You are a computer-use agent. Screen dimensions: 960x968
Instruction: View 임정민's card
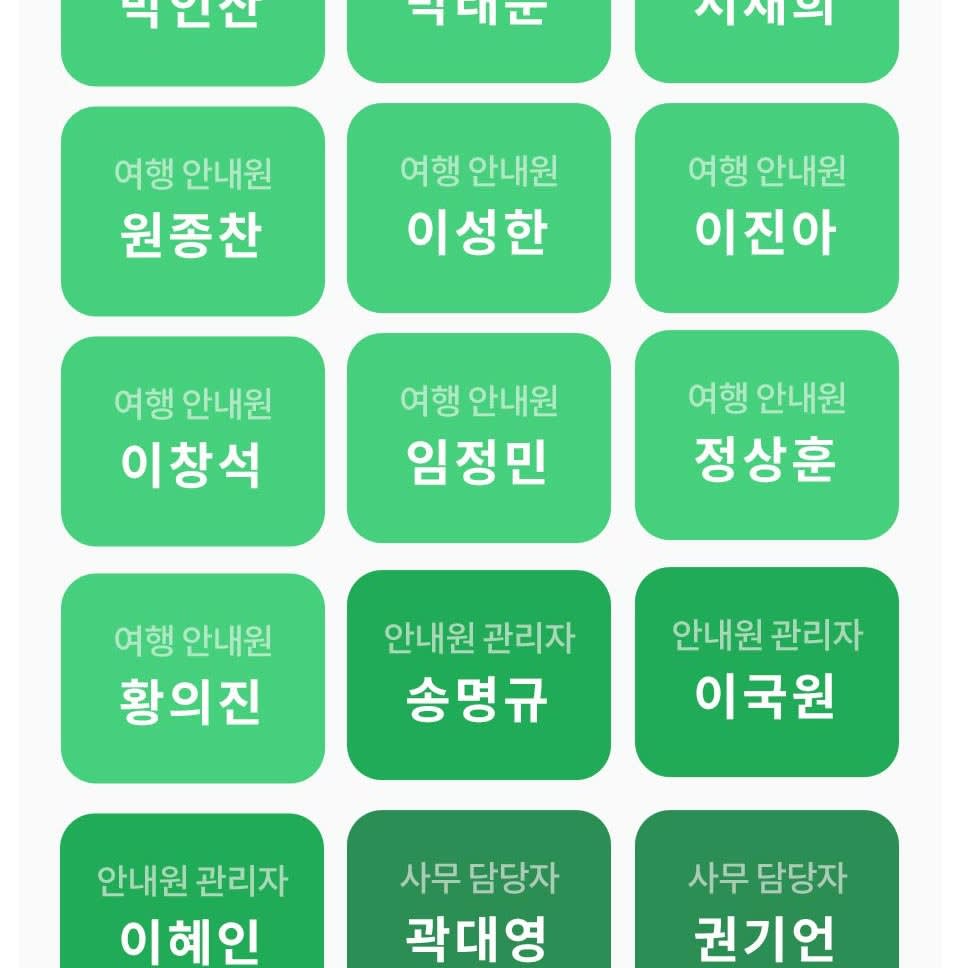pyautogui.click(x=478, y=438)
